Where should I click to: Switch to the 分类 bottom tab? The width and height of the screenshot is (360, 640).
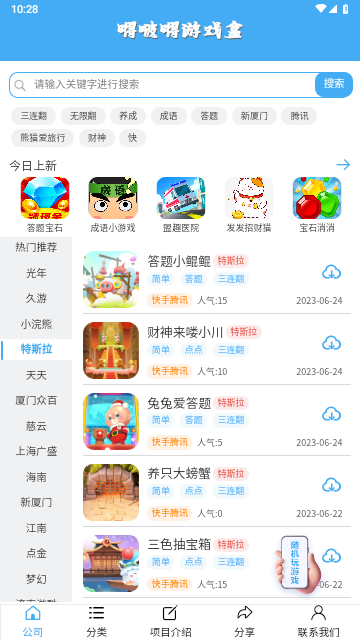point(97,621)
